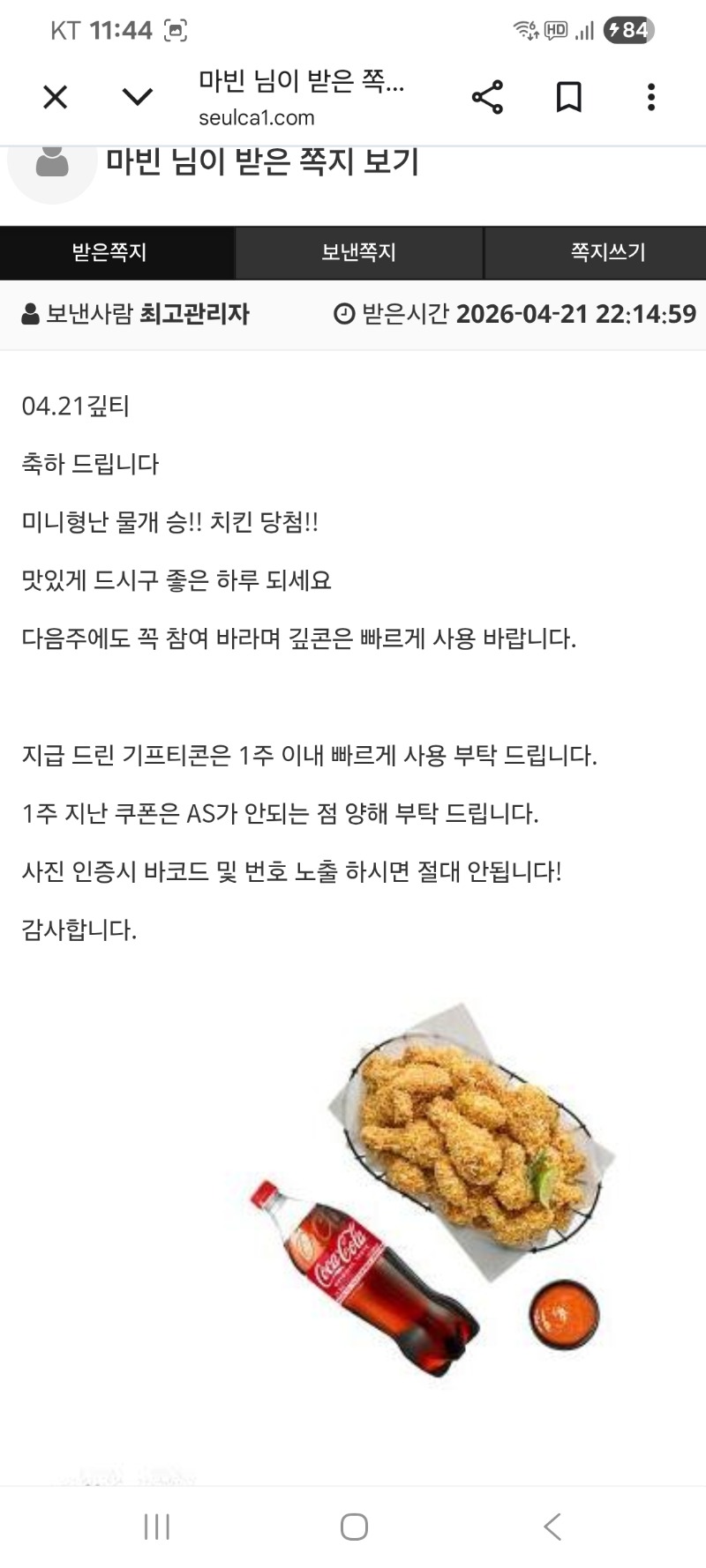Open the browser overflow menu
The image size is (706, 1568).
pyautogui.click(x=651, y=97)
